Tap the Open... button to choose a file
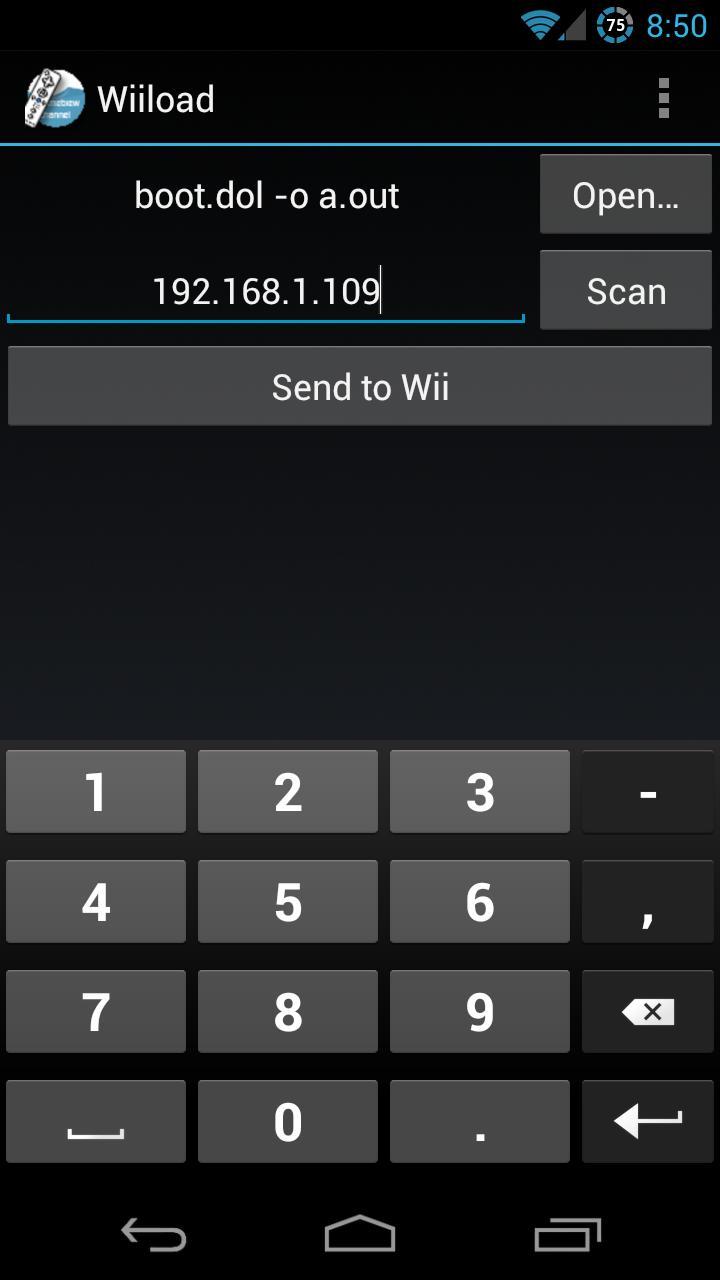720x1280 pixels. (625, 195)
